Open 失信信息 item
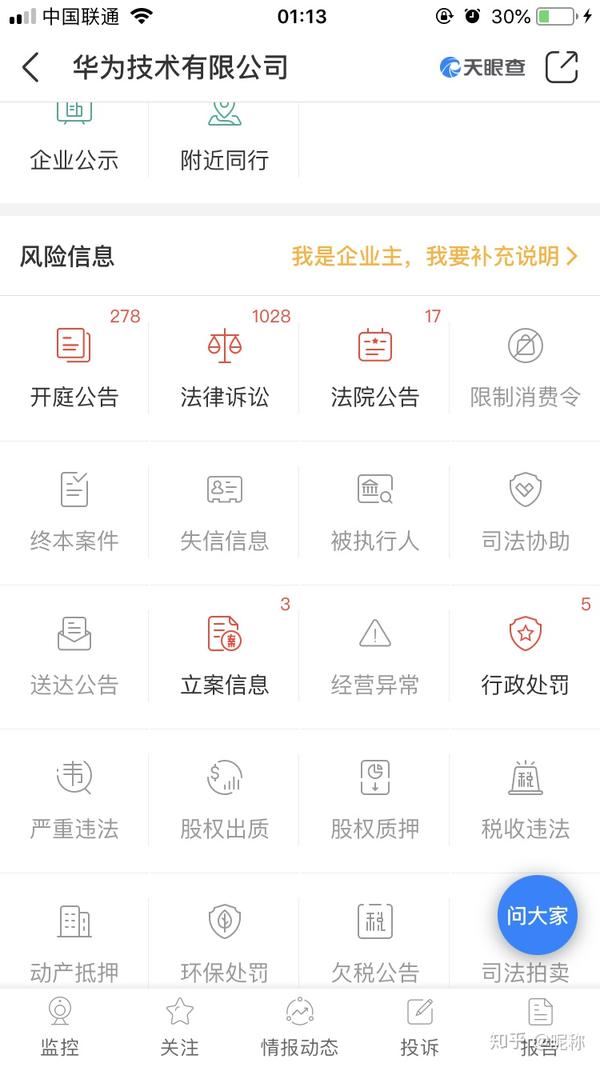 (224, 512)
